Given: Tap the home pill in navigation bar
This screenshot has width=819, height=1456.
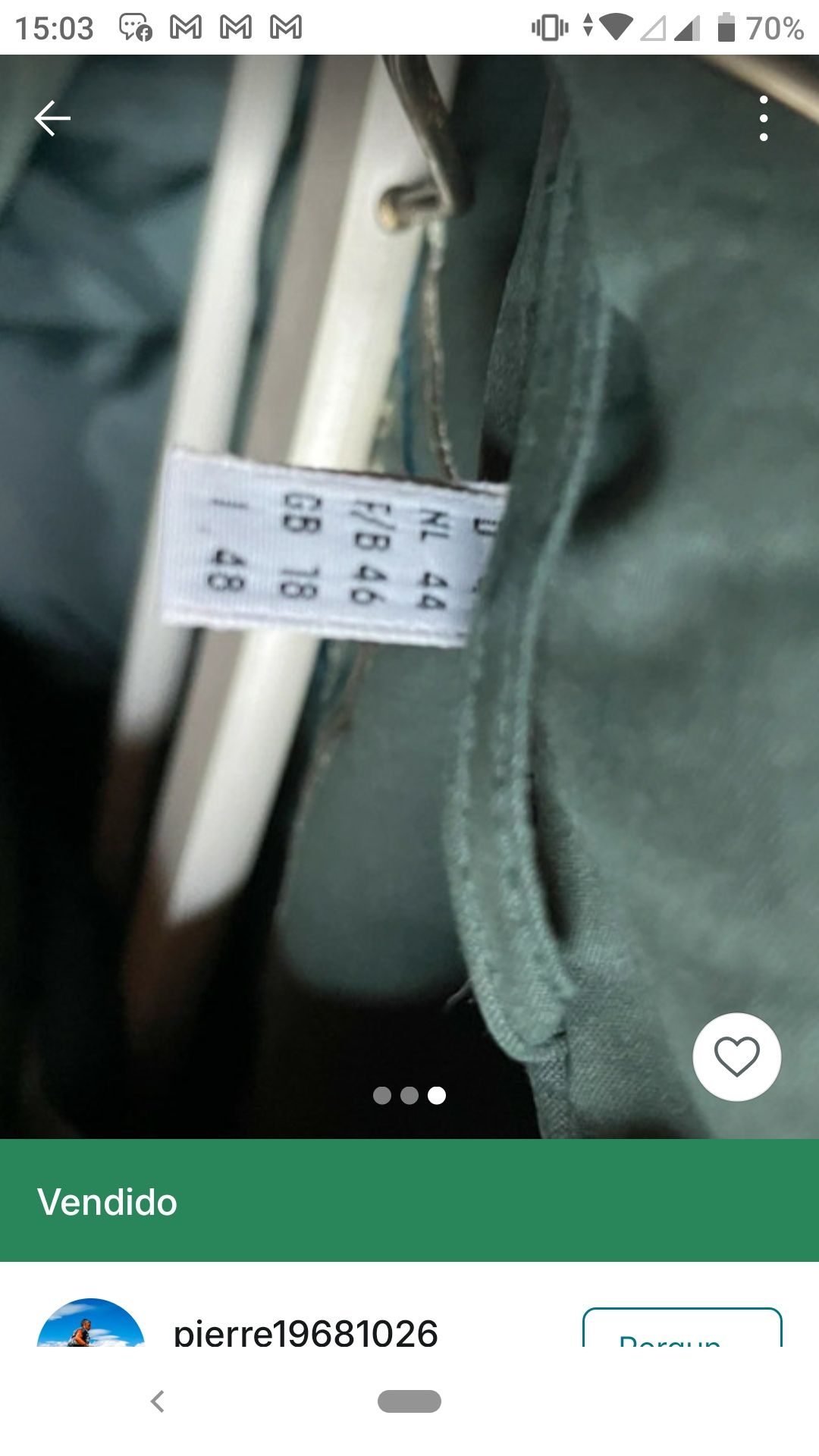Looking at the screenshot, I should pyautogui.click(x=409, y=1401).
